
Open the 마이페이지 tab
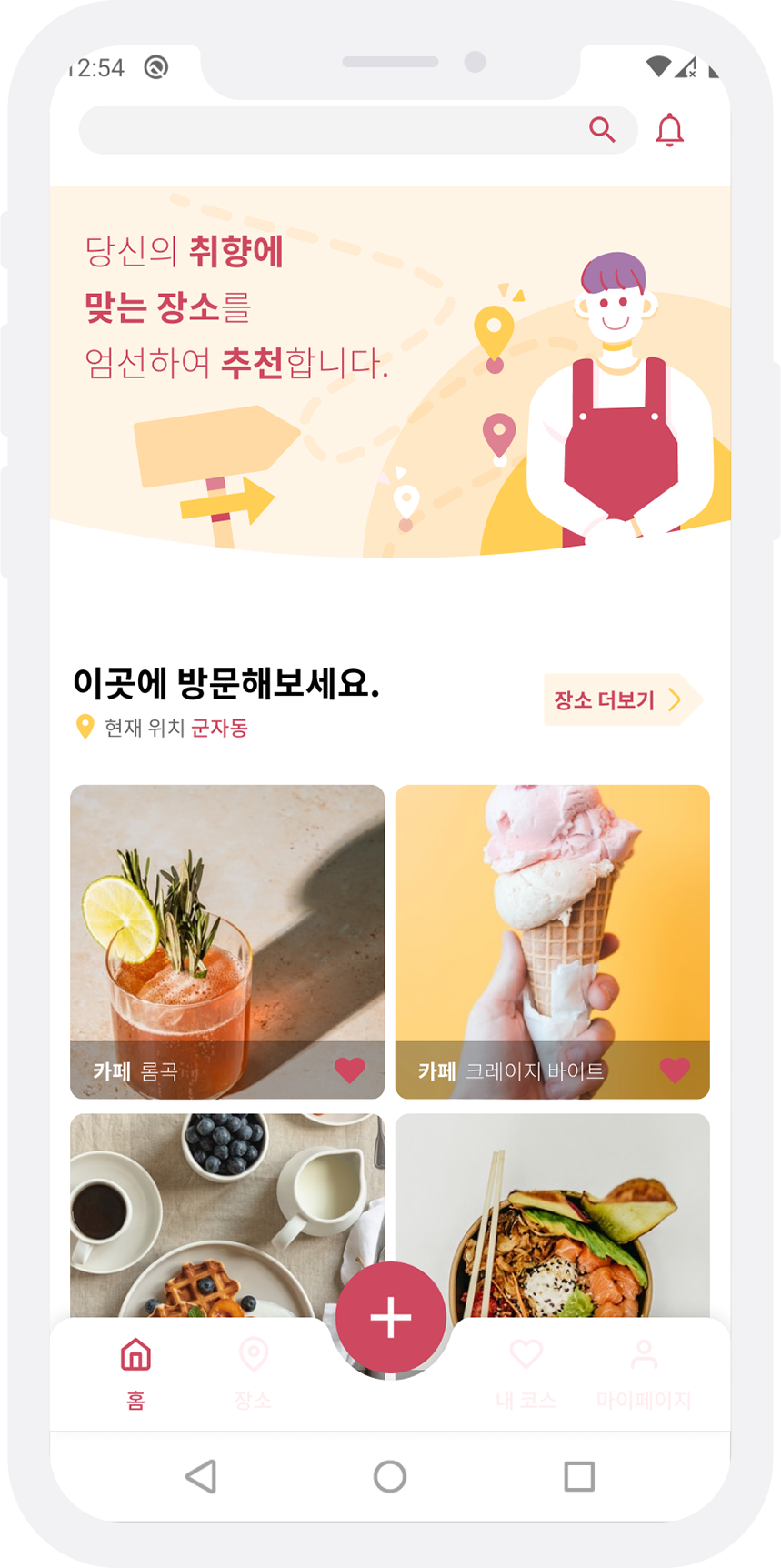click(644, 1373)
